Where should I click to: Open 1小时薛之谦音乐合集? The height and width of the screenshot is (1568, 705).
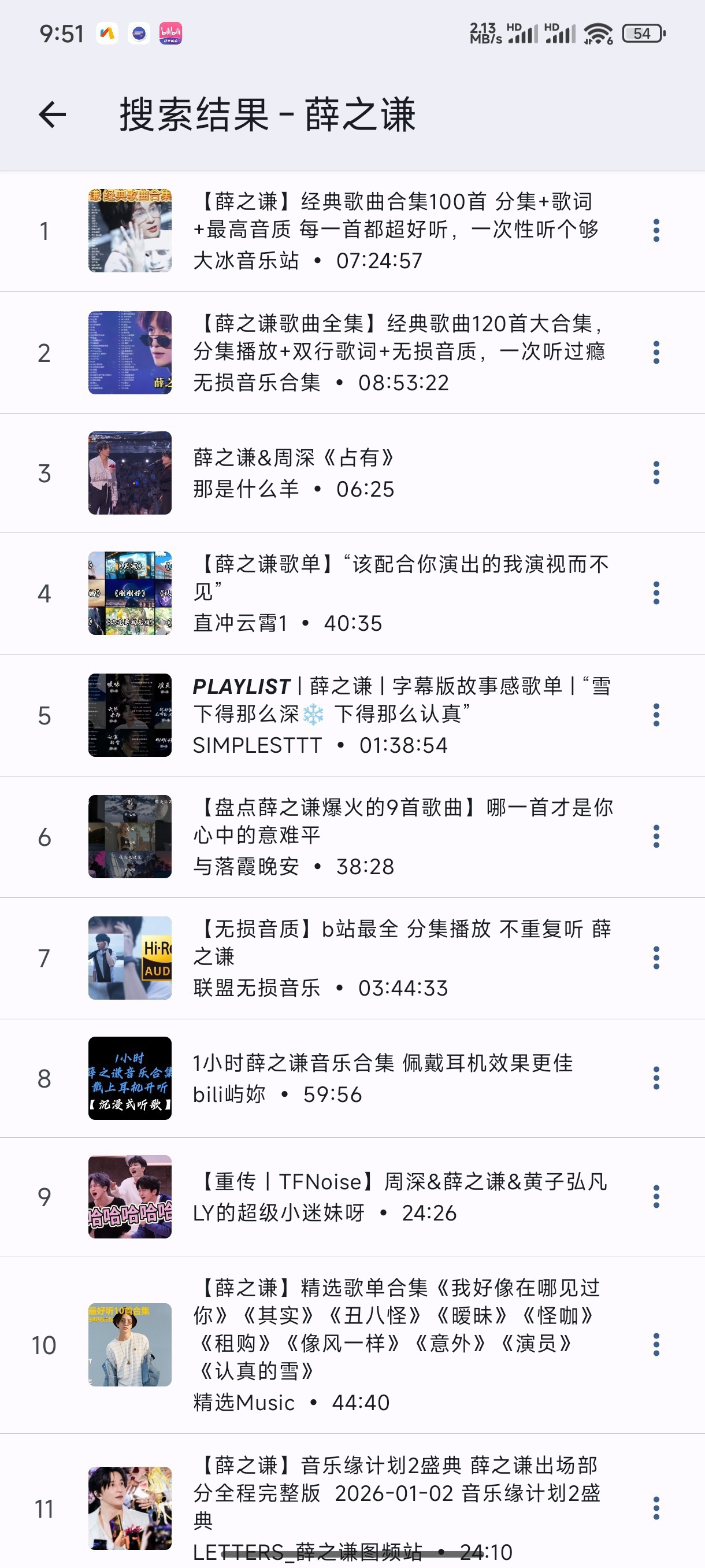tap(395, 1078)
